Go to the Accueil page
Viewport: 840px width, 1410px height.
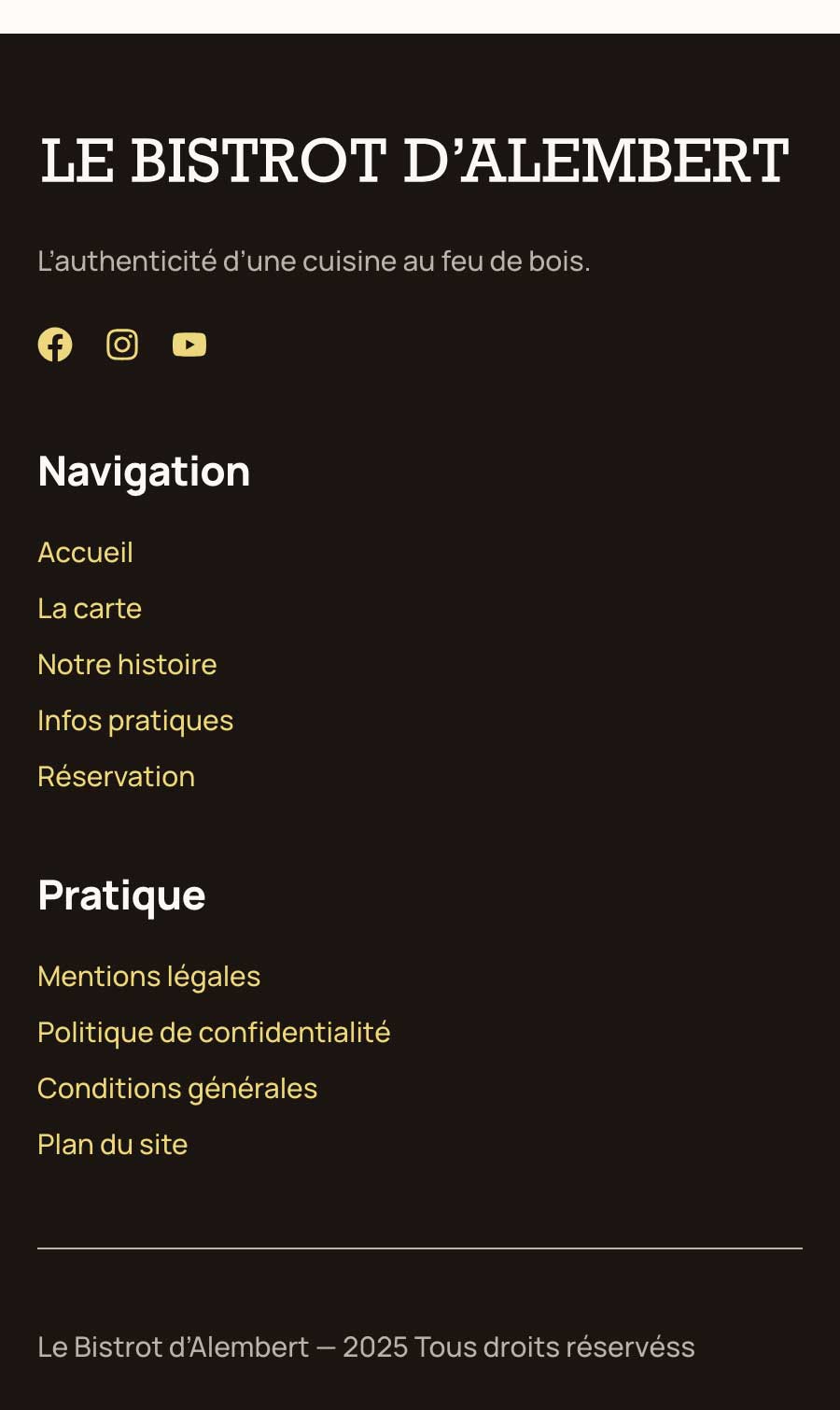pos(85,552)
